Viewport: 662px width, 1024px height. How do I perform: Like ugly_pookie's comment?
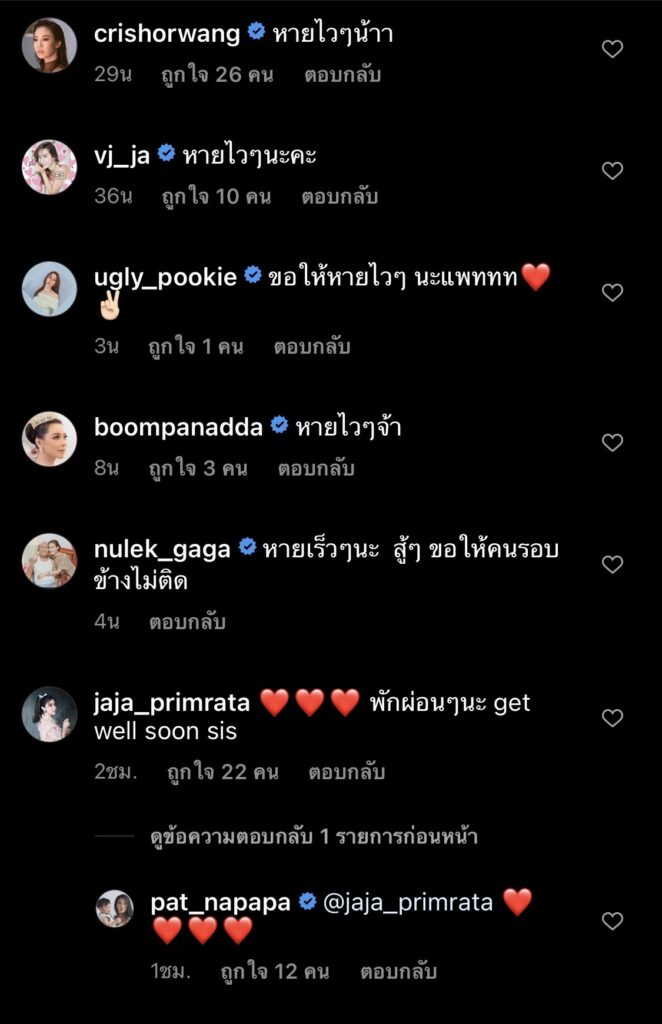(x=612, y=293)
